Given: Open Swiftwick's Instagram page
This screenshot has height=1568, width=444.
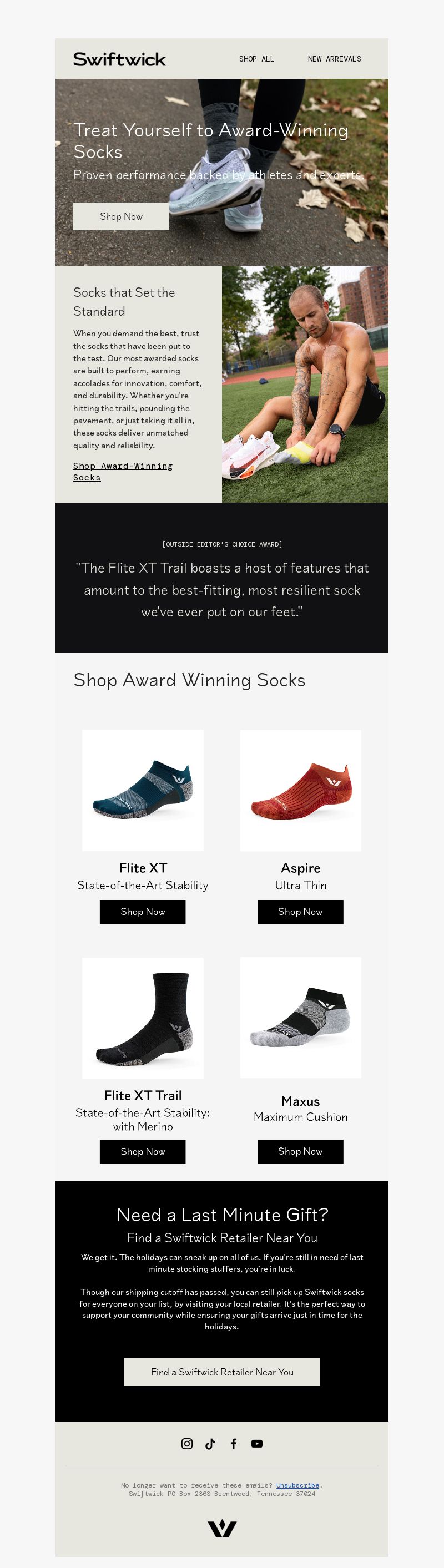Looking at the screenshot, I should coord(187,1443).
